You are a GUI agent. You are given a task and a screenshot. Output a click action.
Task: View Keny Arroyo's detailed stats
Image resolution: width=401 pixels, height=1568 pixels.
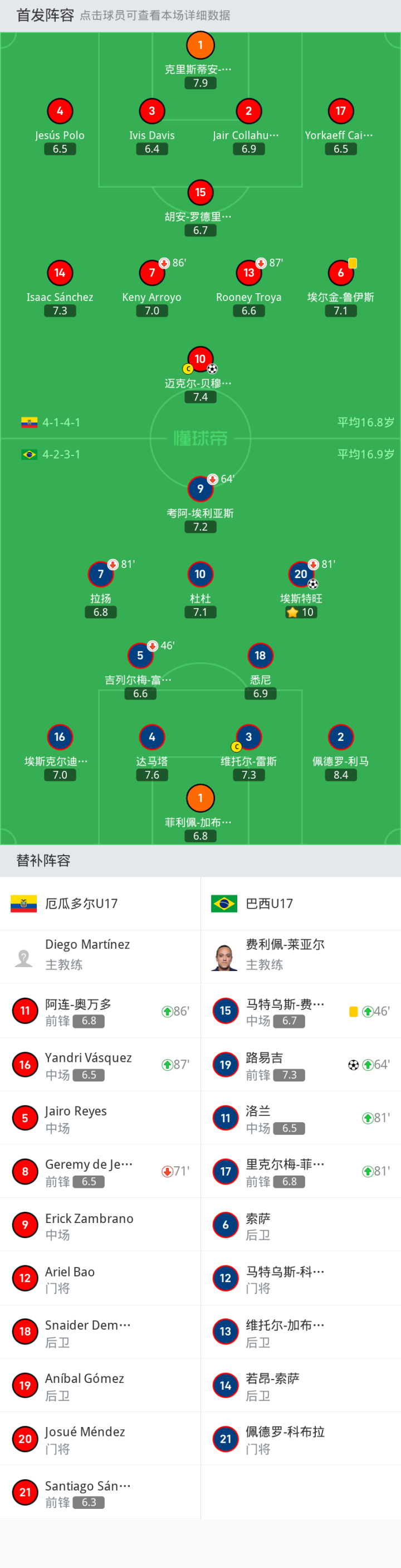pyautogui.click(x=151, y=273)
